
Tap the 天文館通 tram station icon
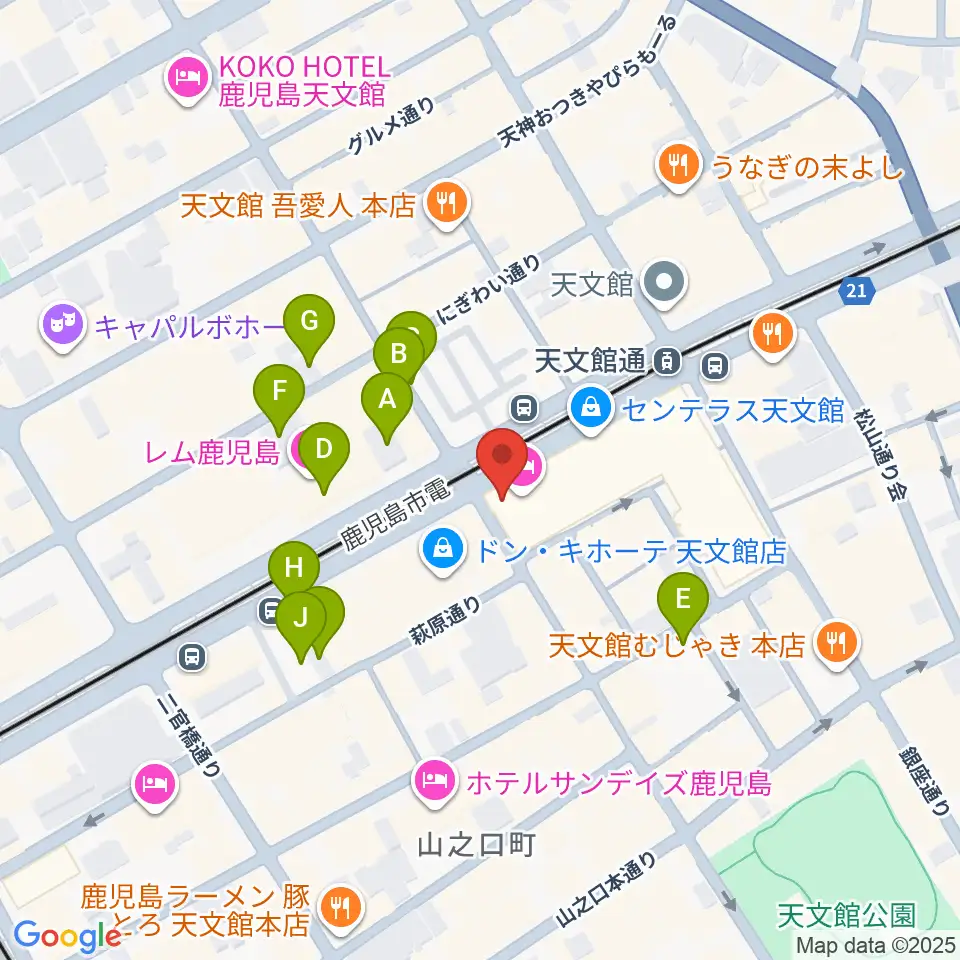tap(667, 361)
